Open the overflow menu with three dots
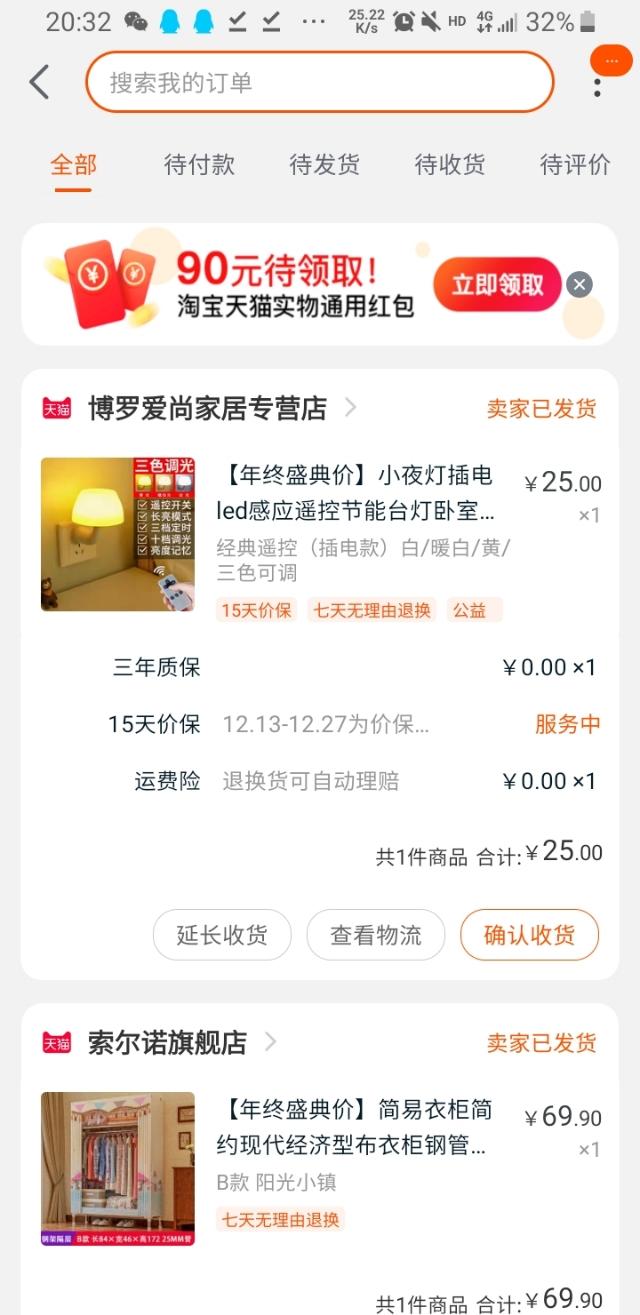This screenshot has width=640, height=1315. pos(597,83)
